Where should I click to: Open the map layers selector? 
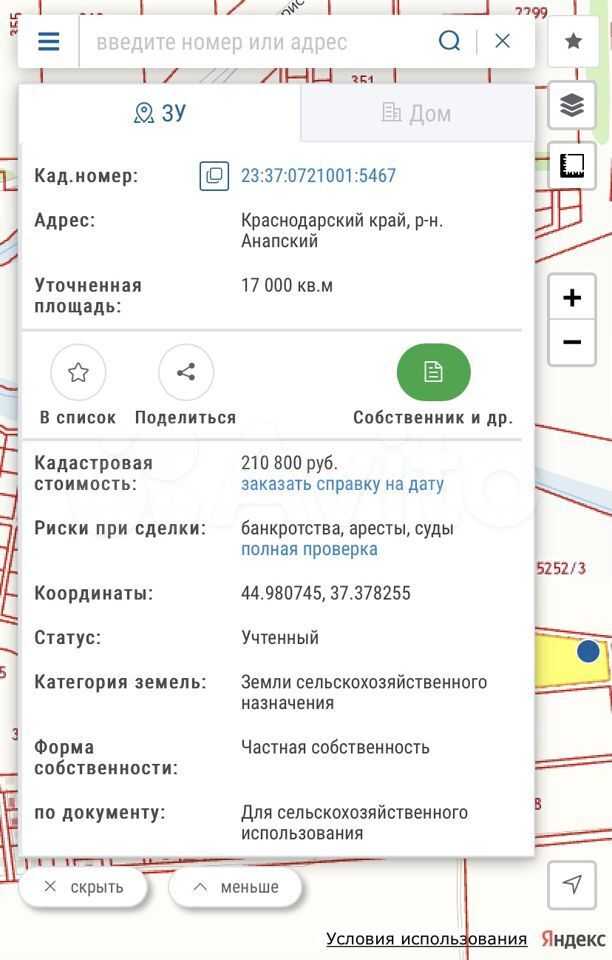pyautogui.click(x=572, y=105)
